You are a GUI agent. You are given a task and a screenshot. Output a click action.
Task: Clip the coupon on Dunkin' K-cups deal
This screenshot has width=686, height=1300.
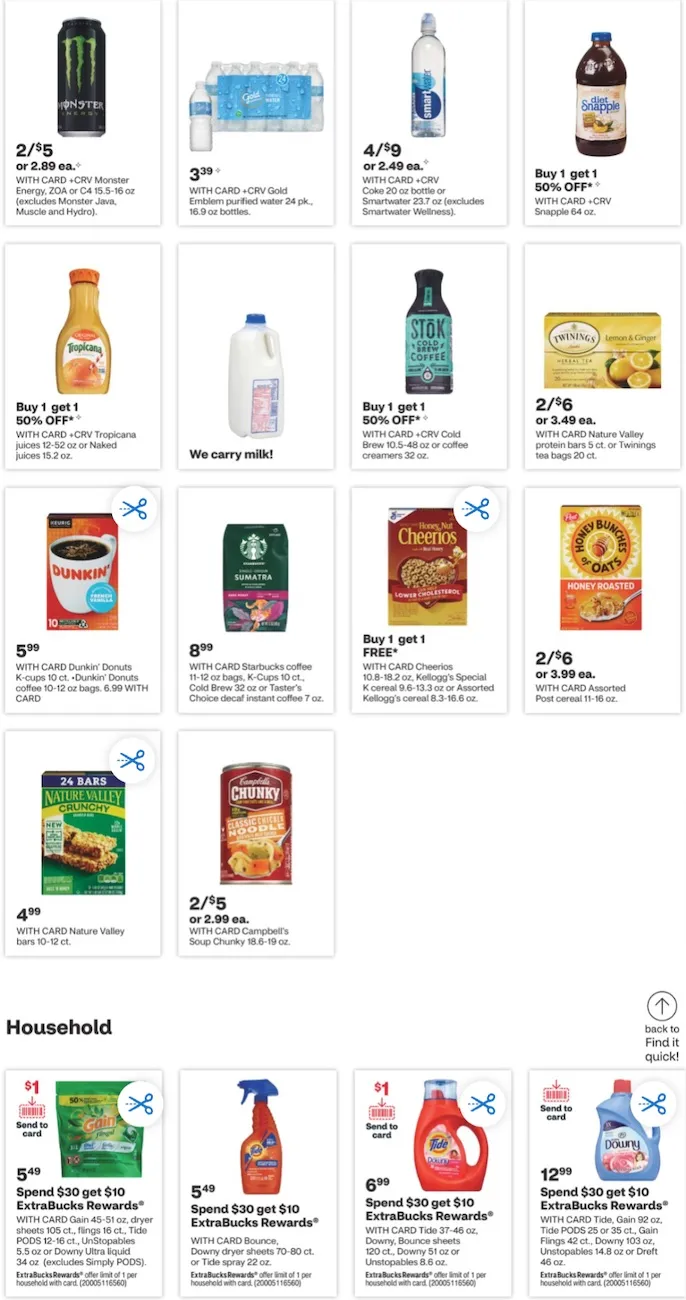pyautogui.click(x=133, y=510)
